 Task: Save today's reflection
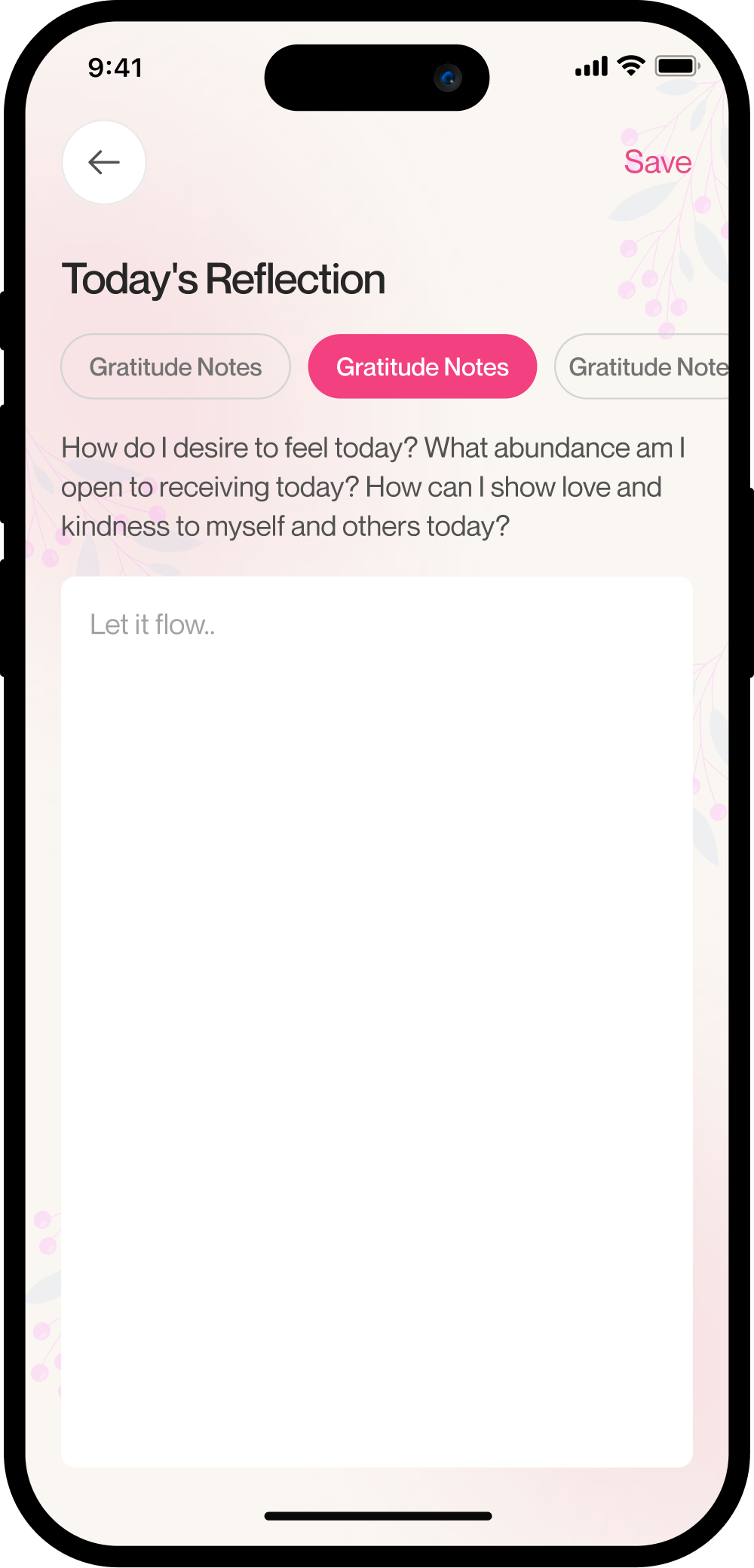tap(657, 162)
